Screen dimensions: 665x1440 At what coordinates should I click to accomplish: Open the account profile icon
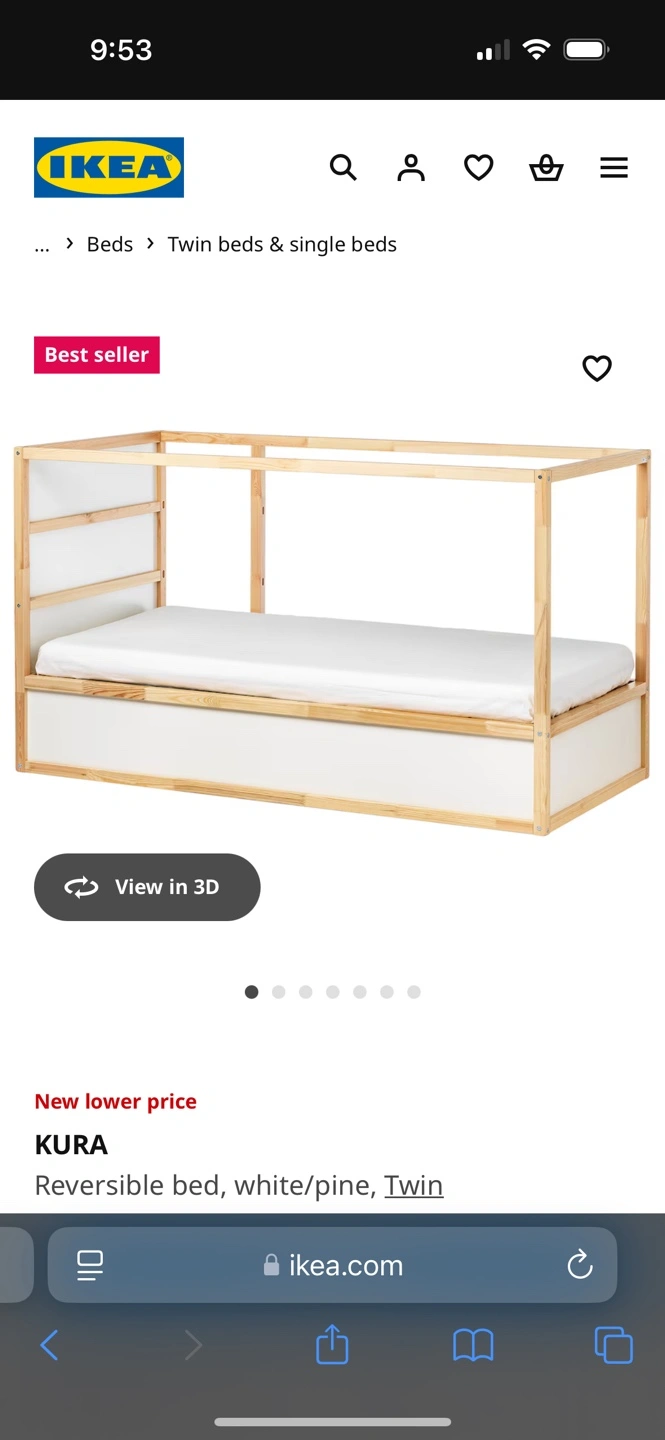click(x=411, y=168)
